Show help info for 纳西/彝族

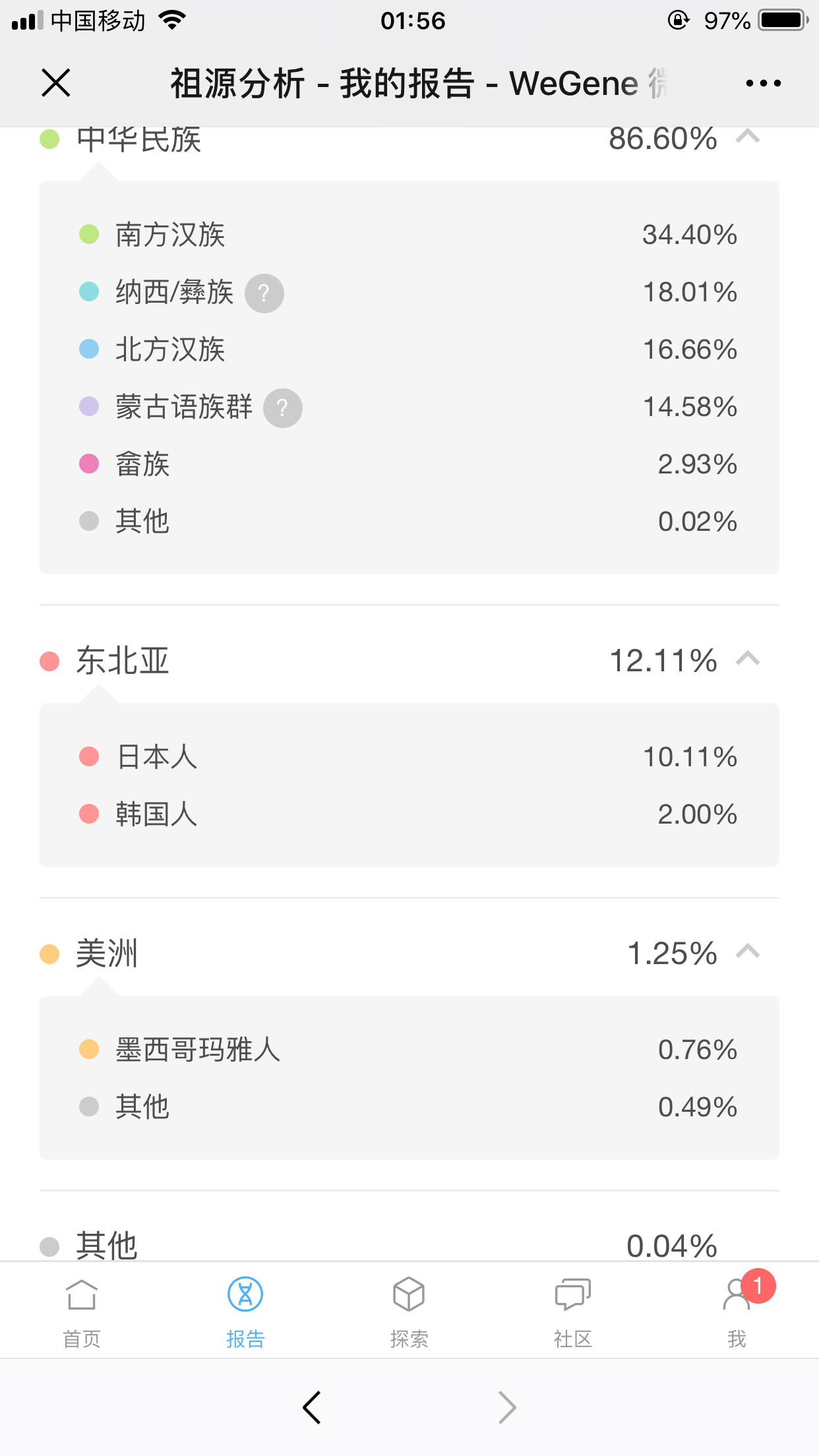click(264, 293)
